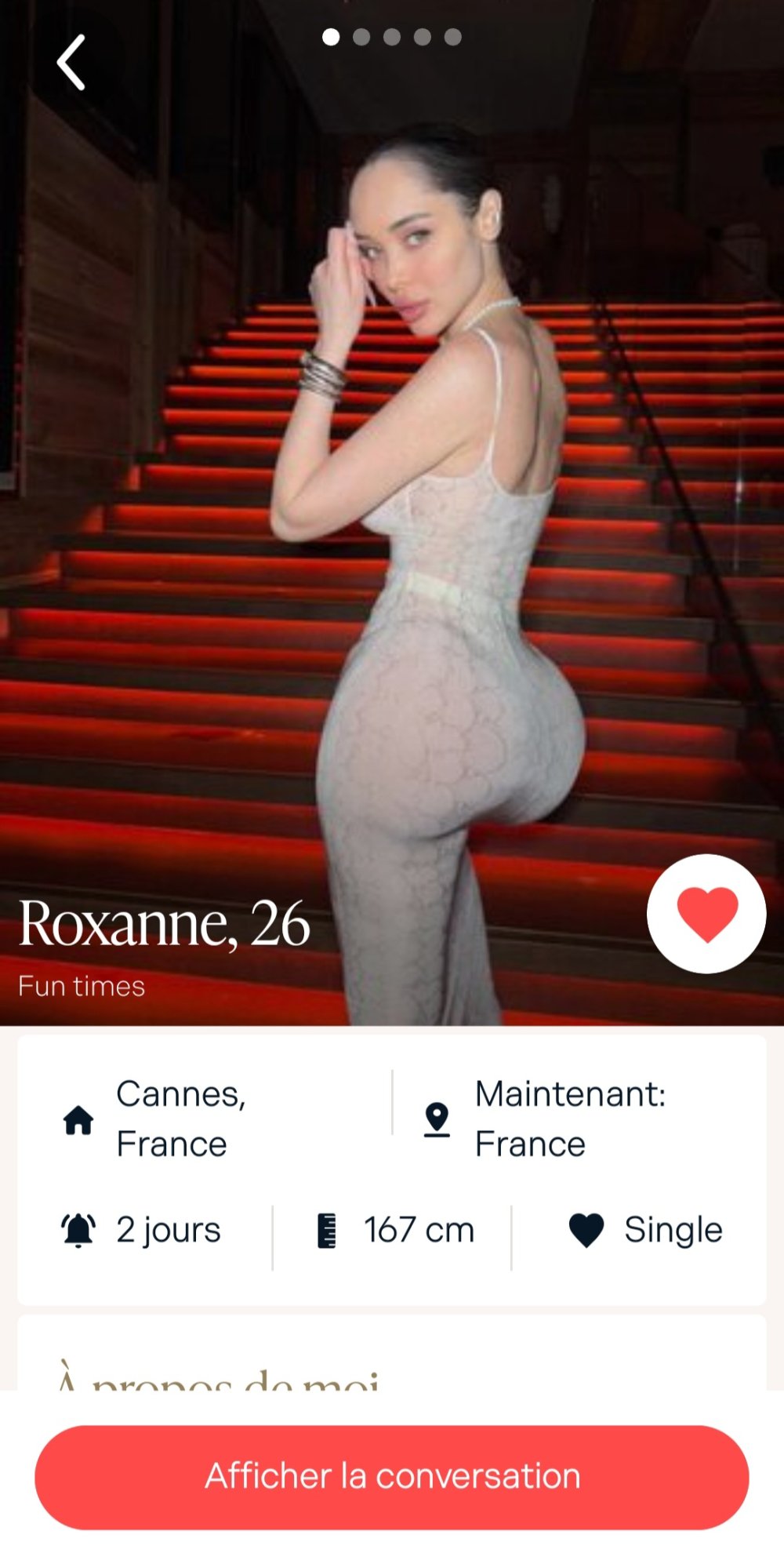Viewport: 784px width, 1553px height.
Task: Like Roxanne's profile with the heart button
Action: (x=706, y=914)
